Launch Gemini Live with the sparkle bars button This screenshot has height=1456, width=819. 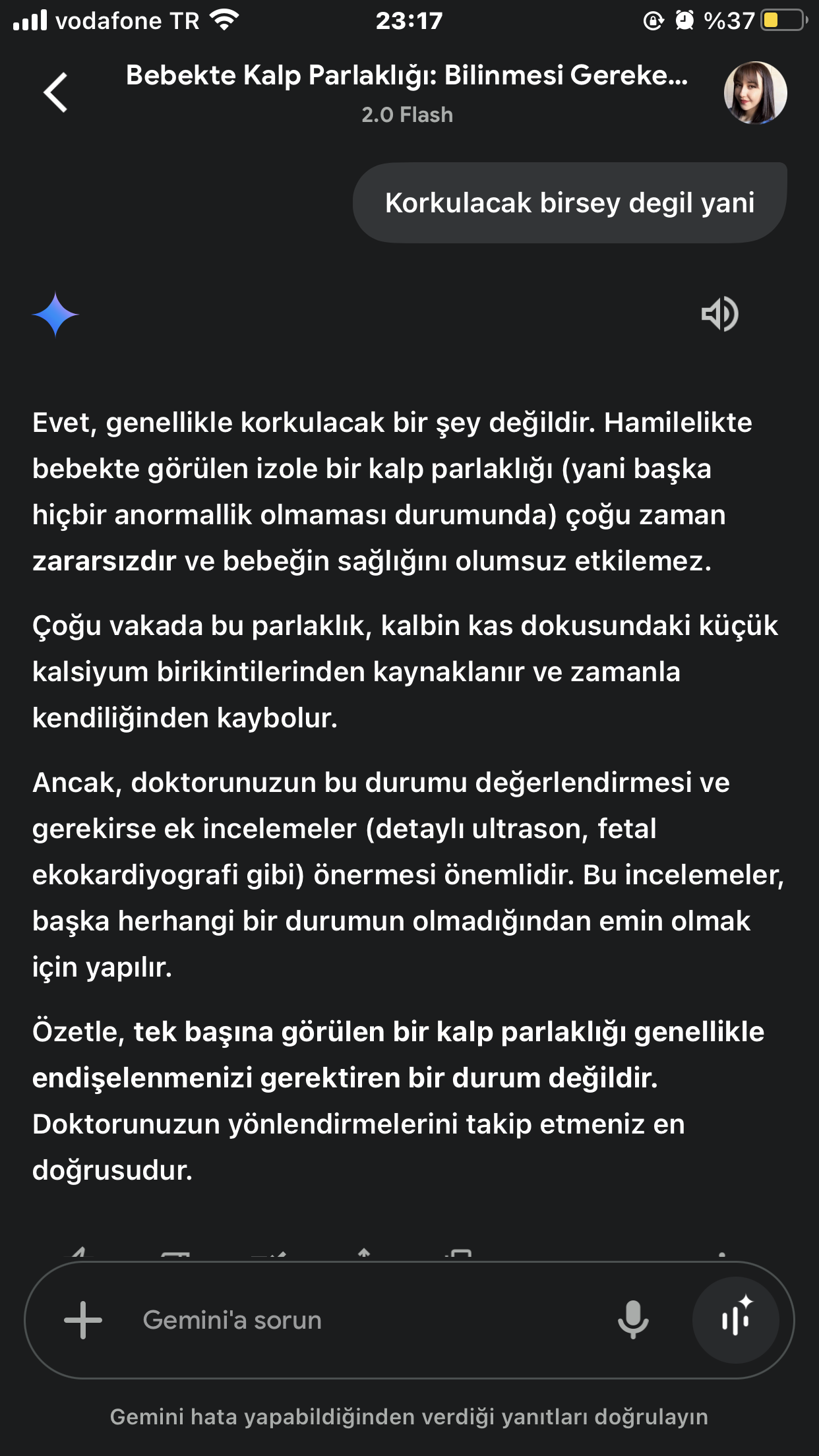736,1320
